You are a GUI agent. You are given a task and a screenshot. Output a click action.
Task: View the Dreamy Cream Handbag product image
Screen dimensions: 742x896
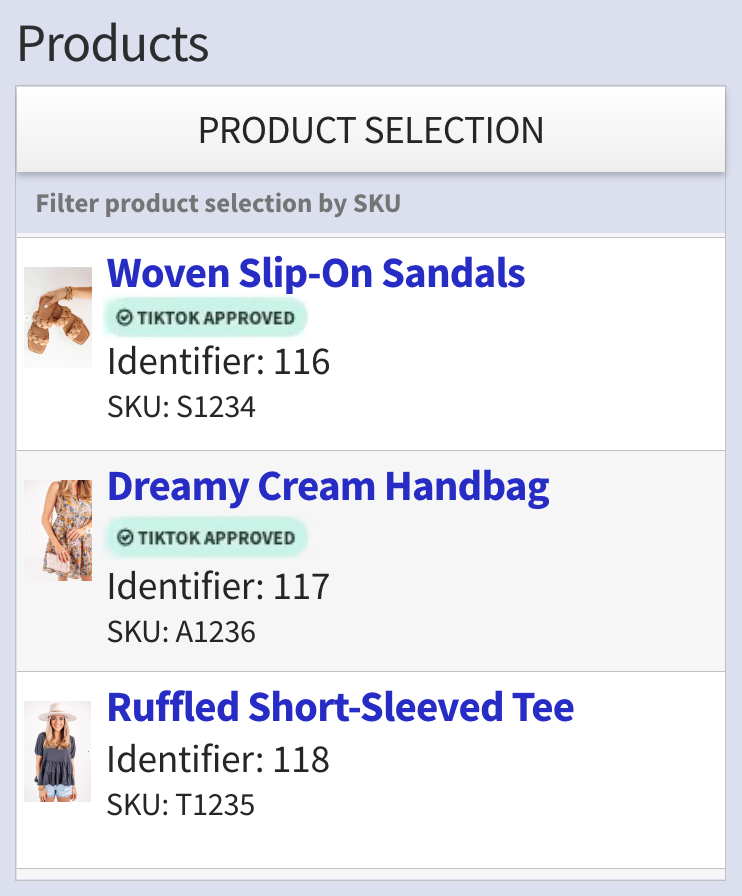coord(58,530)
